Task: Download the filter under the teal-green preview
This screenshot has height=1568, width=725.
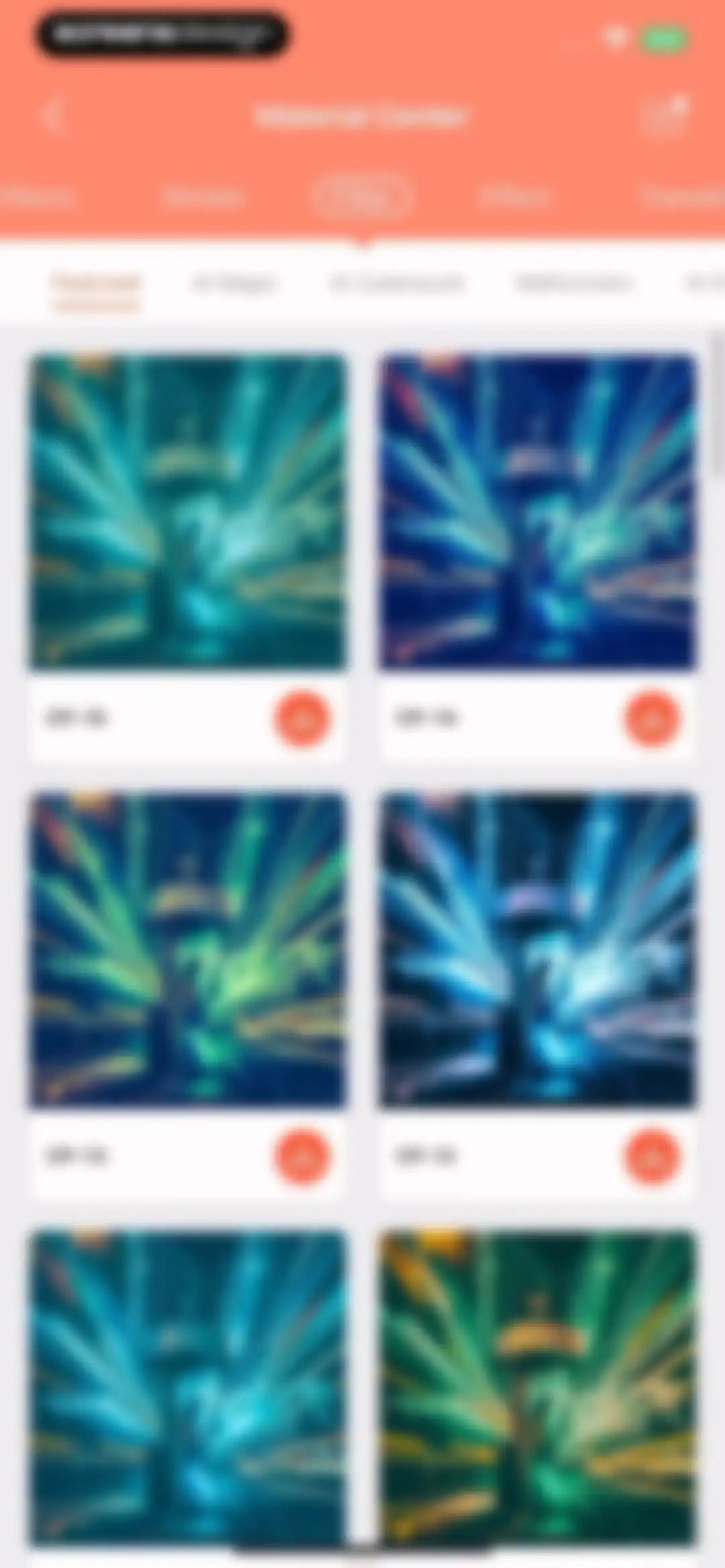Action: (302, 719)
